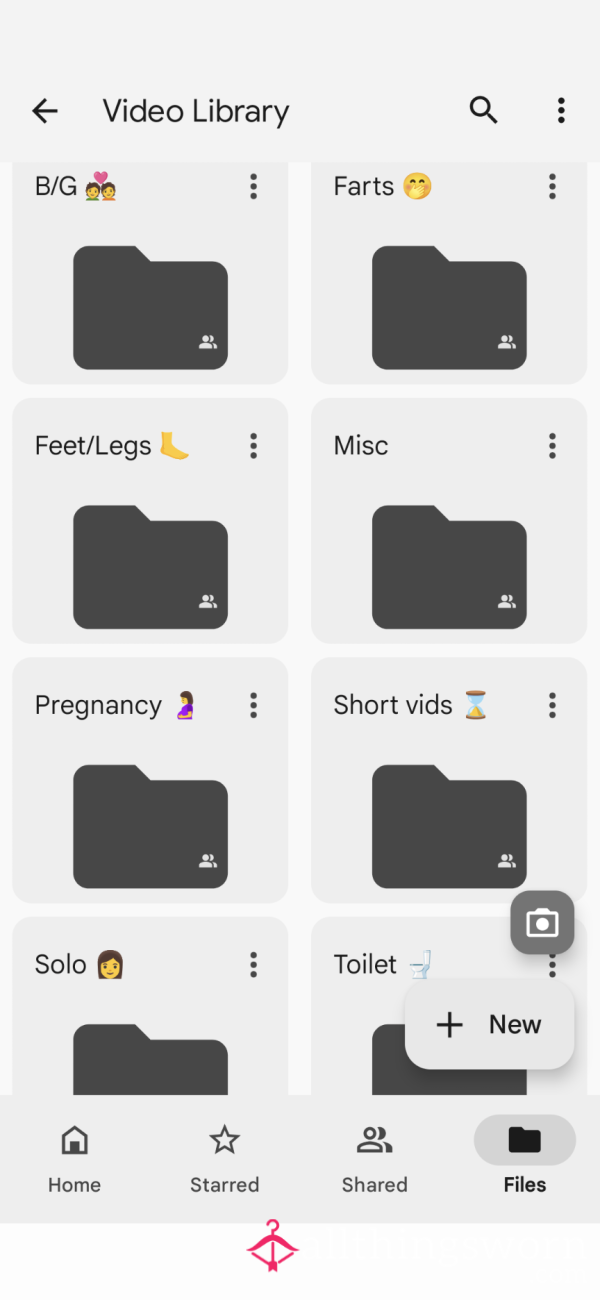Image resolution: width=600 pixels, height=1300 pixels.
Task: Switch to the Starred tab
Action: click(225, 1157)
